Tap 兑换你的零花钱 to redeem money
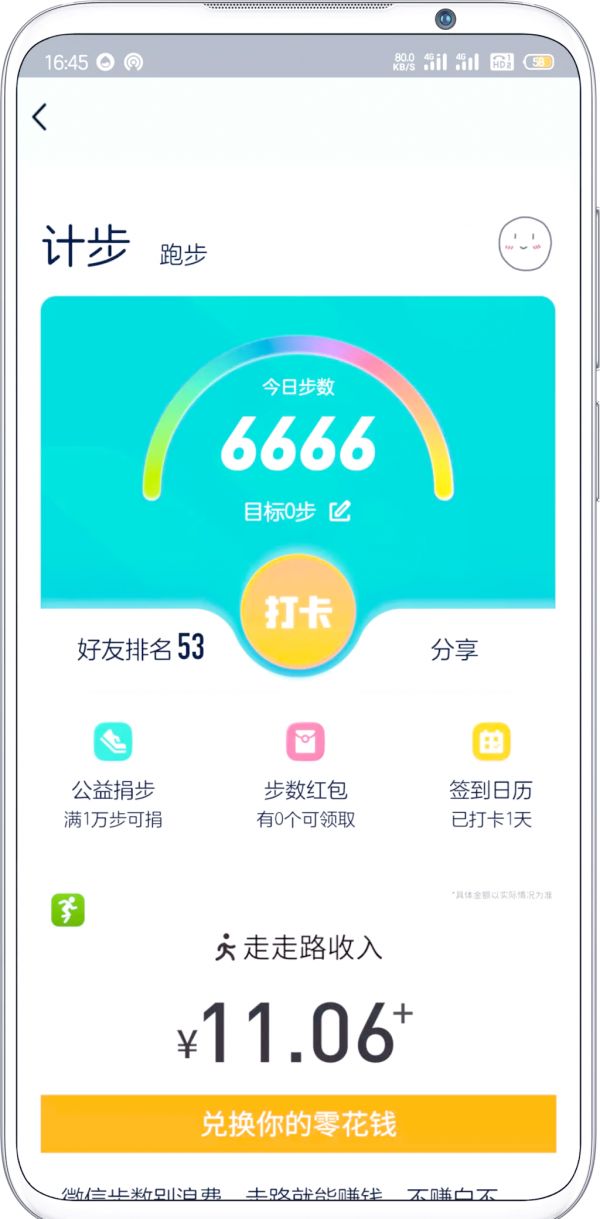This screenshot has height=1219, width=600. (298, 1123)
